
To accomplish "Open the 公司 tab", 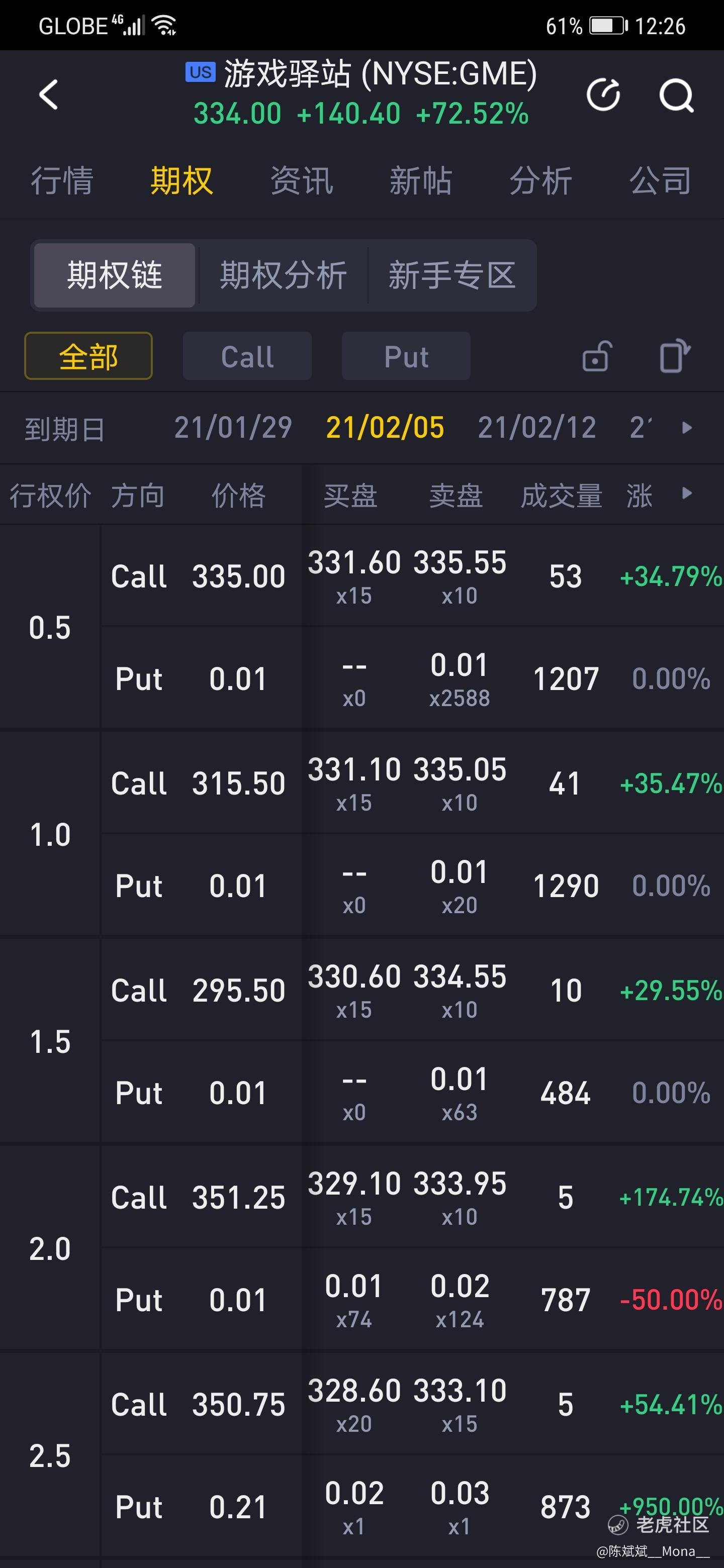I will [x=660, y=181].
